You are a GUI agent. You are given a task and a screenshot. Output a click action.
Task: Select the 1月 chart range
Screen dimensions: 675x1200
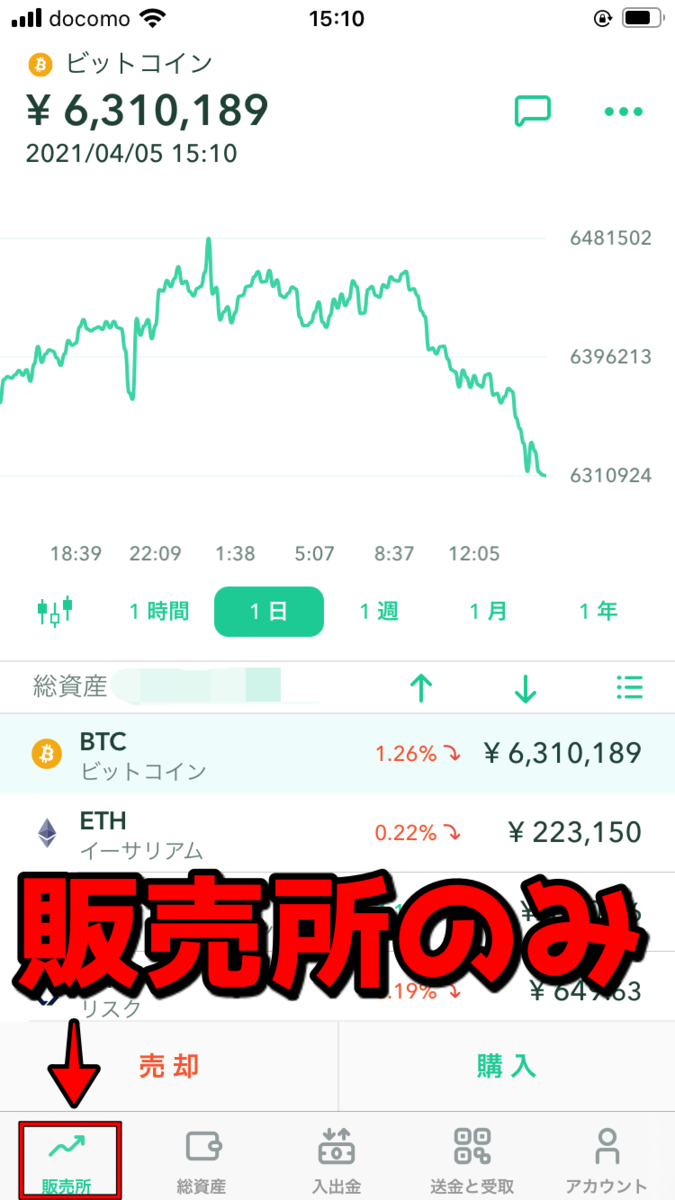[489, 611]
